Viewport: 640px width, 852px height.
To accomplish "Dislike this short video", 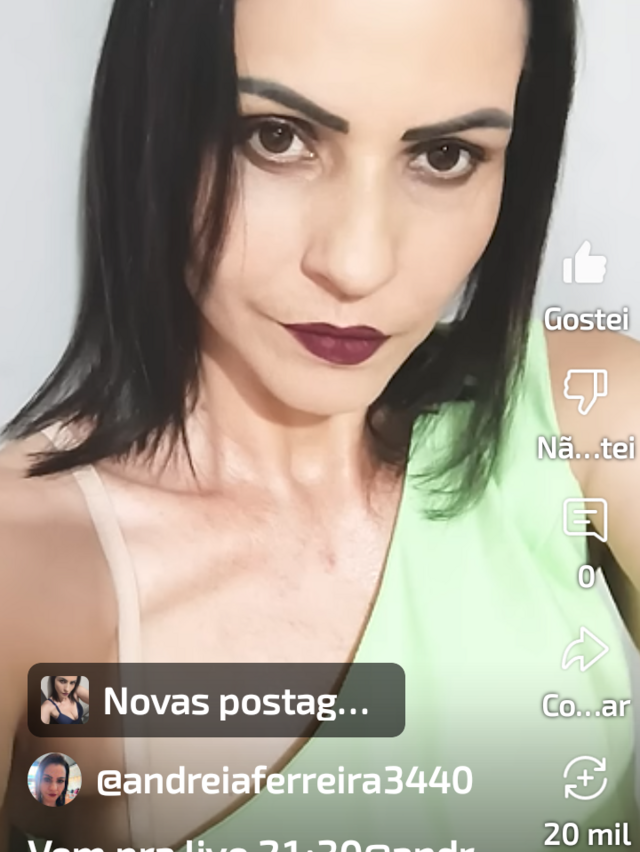I will (585, 392).
